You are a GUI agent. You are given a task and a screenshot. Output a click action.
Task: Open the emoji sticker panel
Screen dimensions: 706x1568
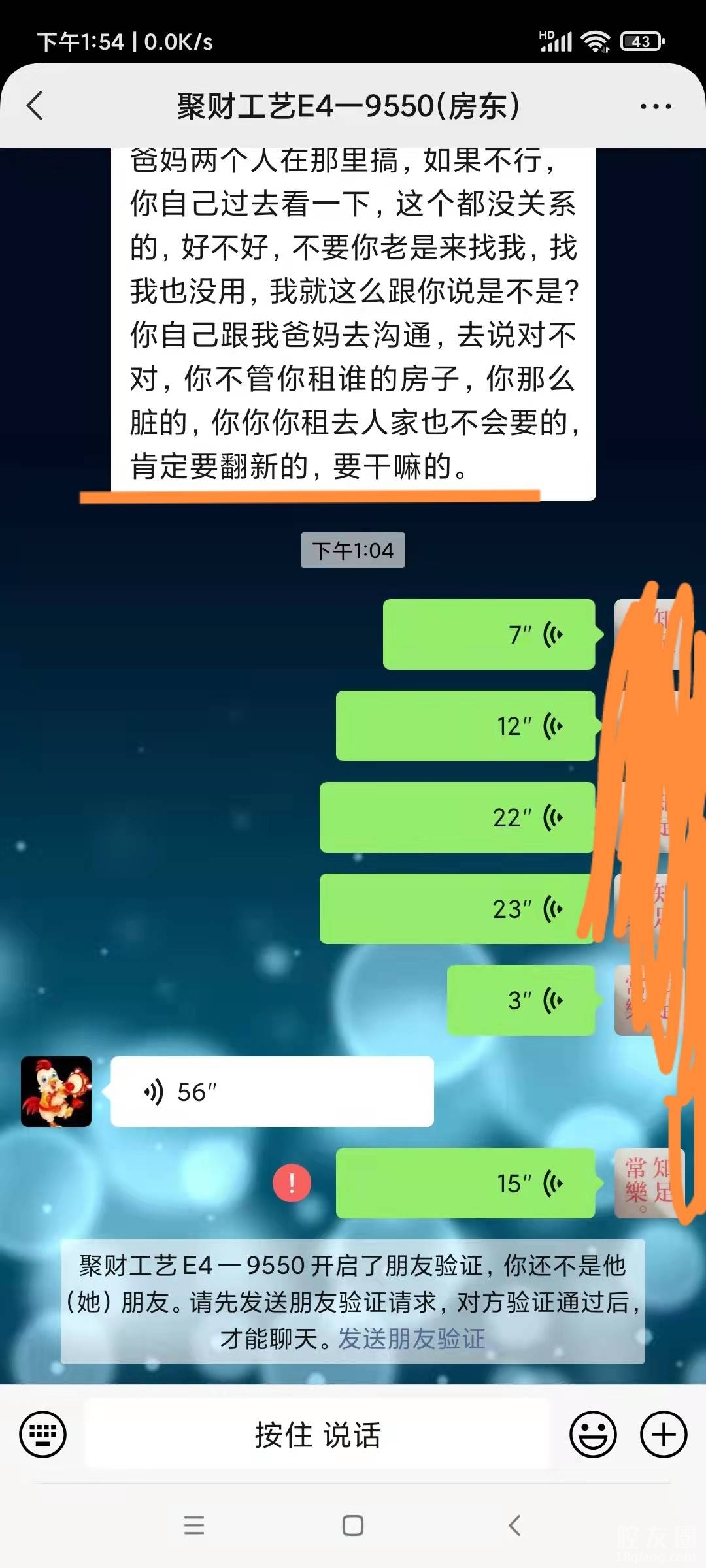[x=593, y=1435]
